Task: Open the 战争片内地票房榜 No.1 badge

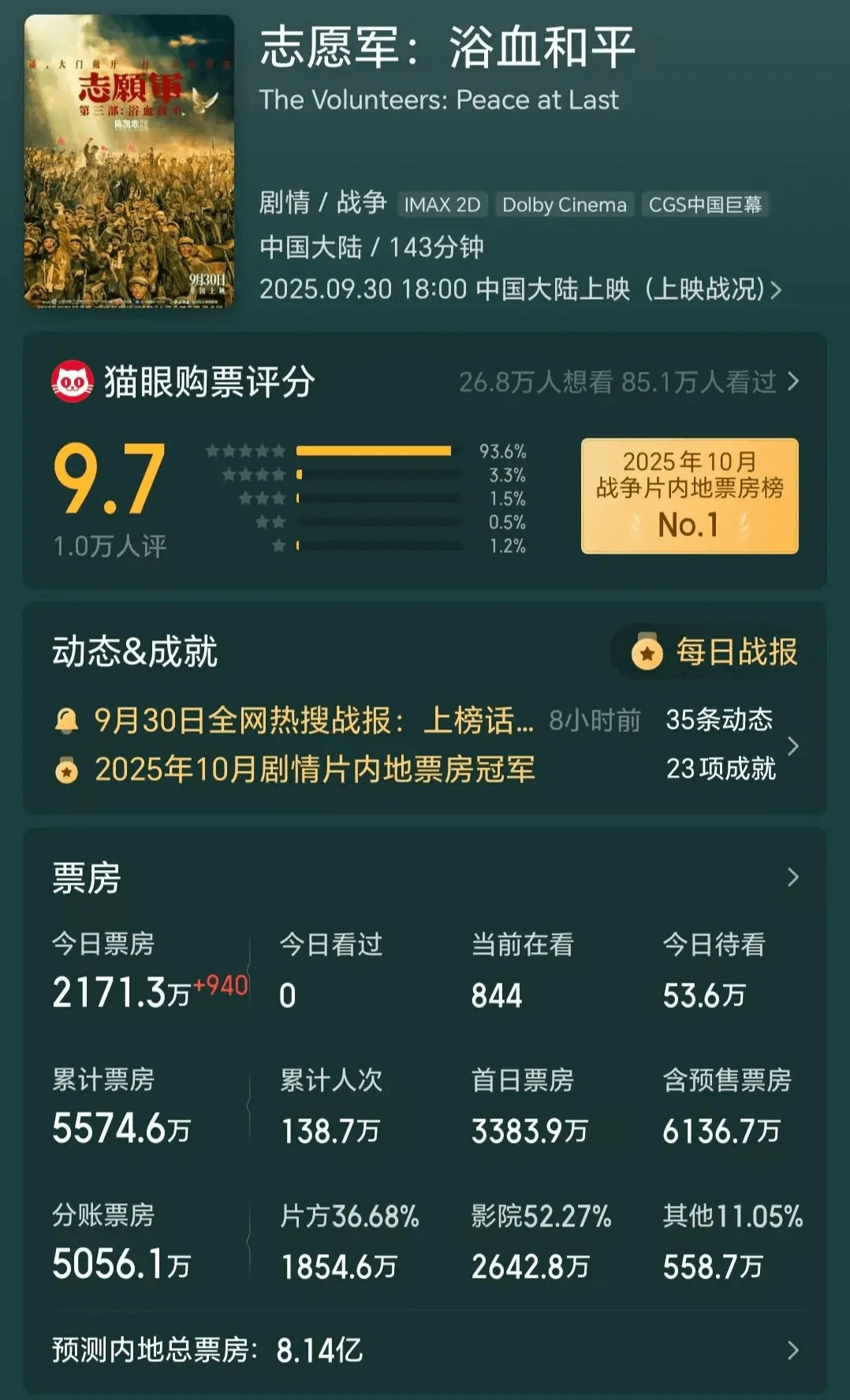Action: tap(689, 496)
